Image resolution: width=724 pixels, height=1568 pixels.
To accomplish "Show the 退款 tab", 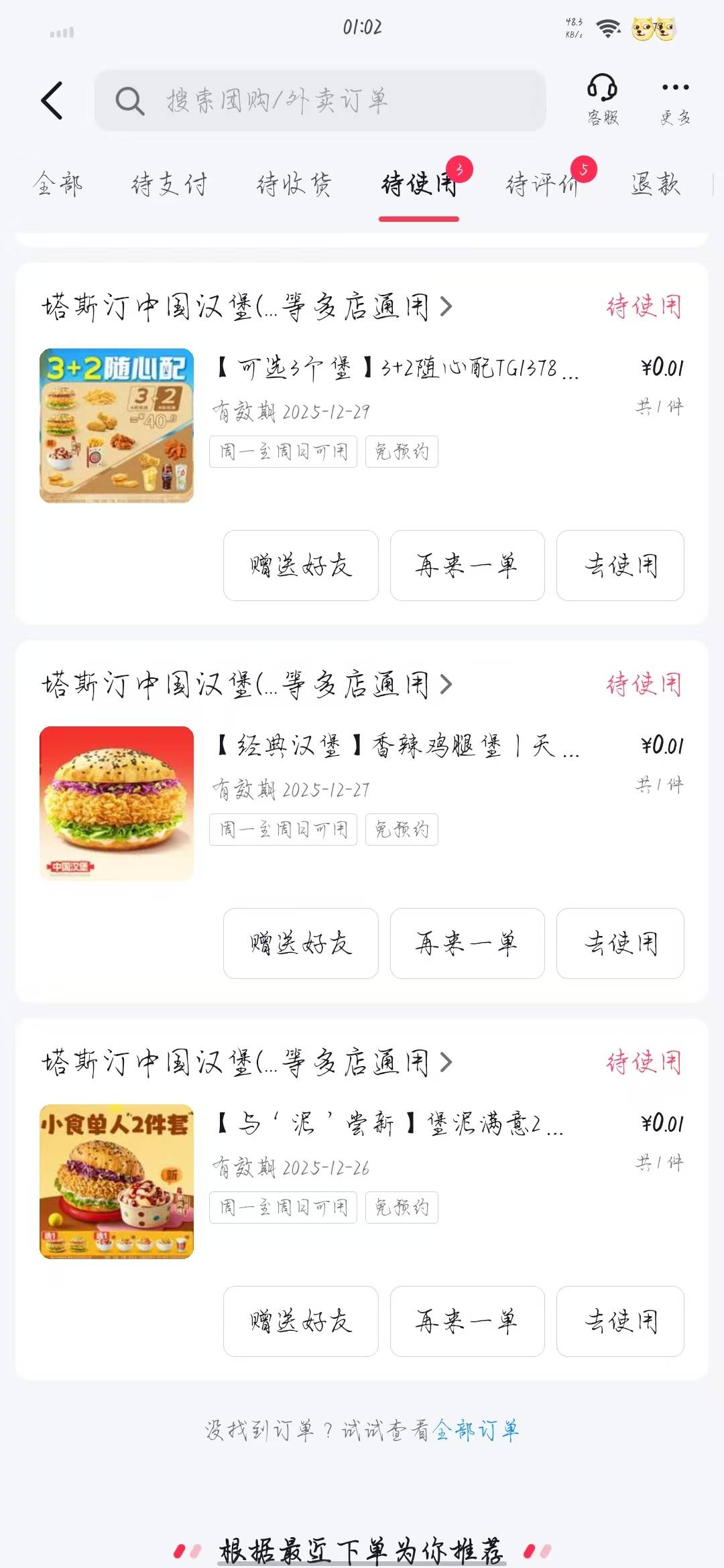I will coord(655,184).
